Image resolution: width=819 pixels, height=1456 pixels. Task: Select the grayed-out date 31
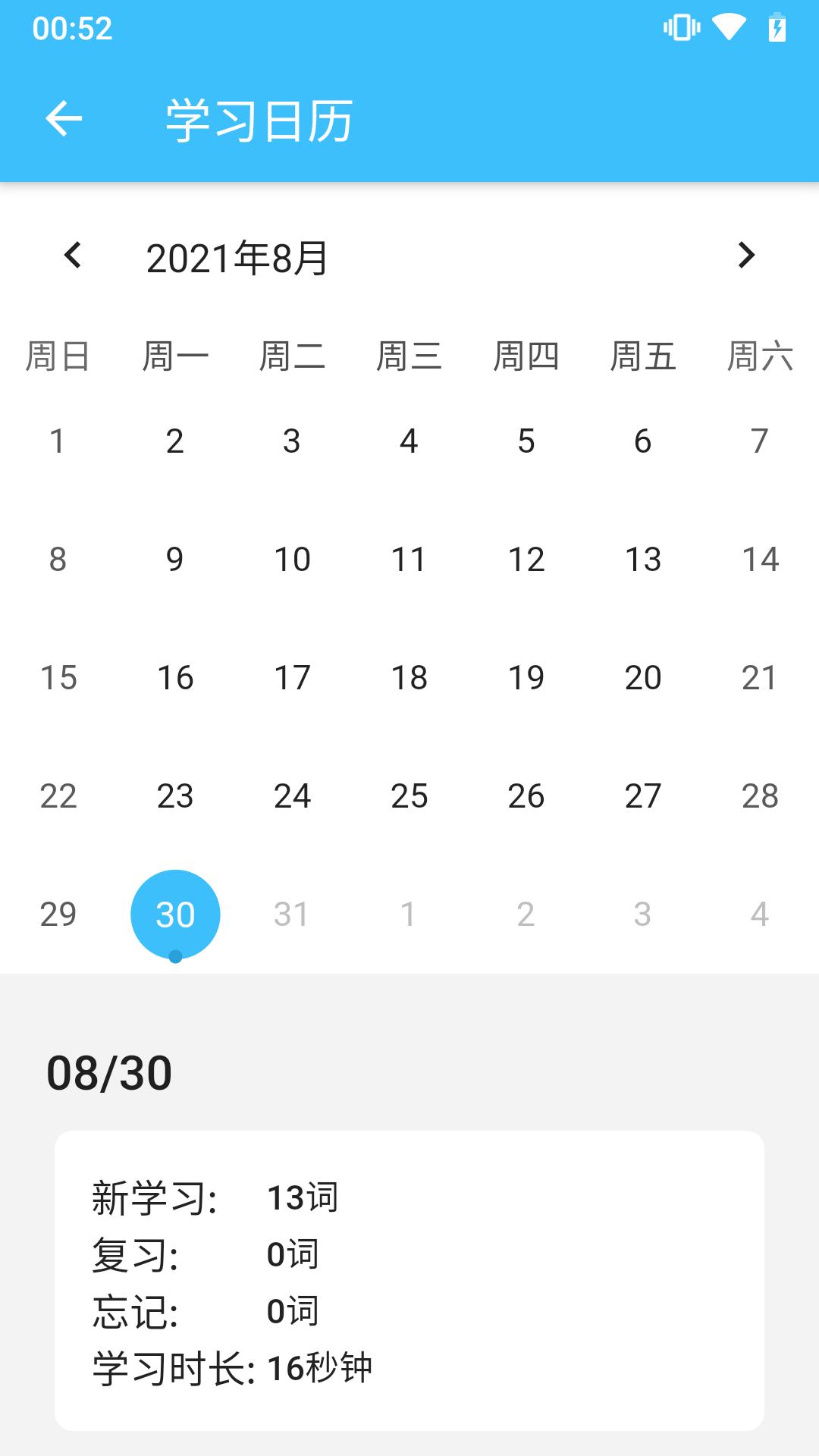coord(291,913)
